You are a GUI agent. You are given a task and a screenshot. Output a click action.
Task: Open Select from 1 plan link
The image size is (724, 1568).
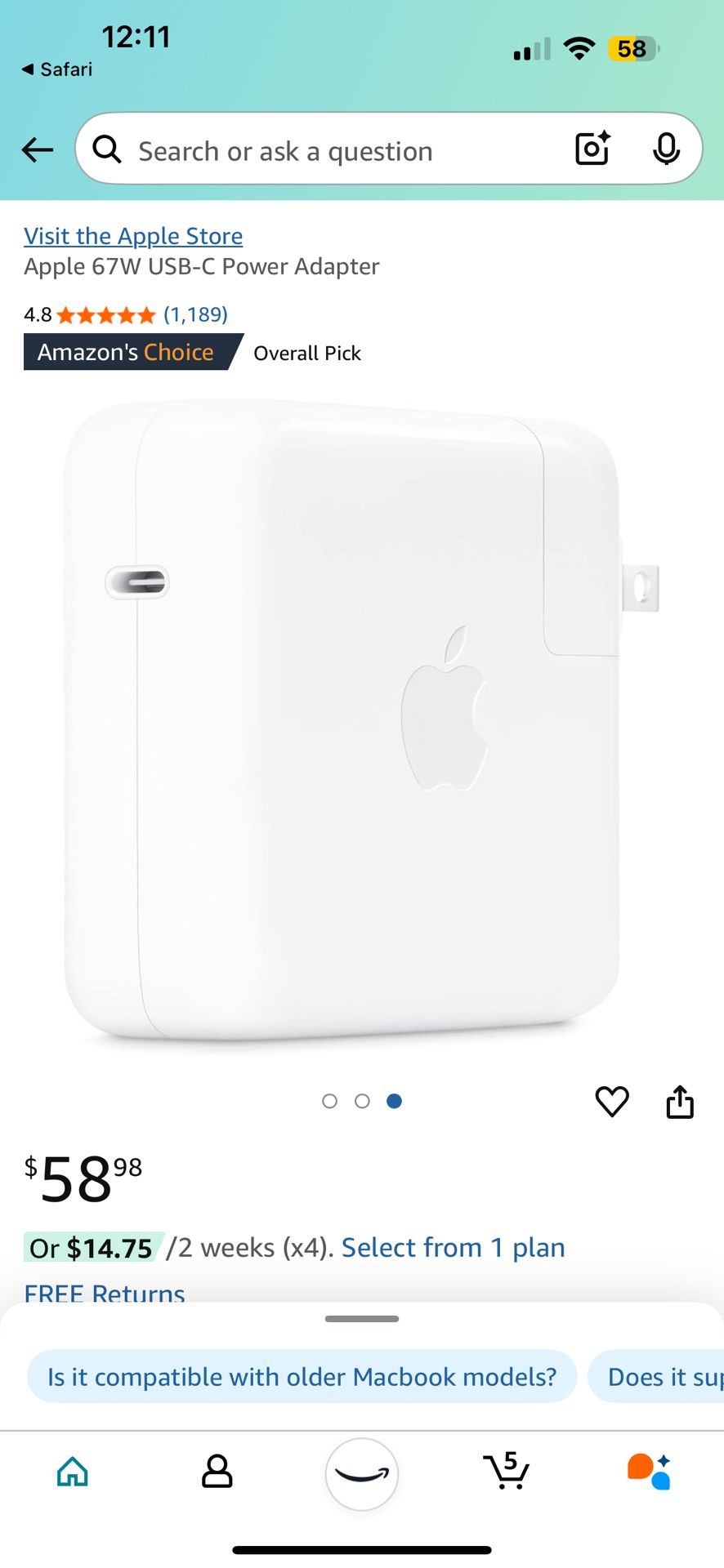point(453,1248)
